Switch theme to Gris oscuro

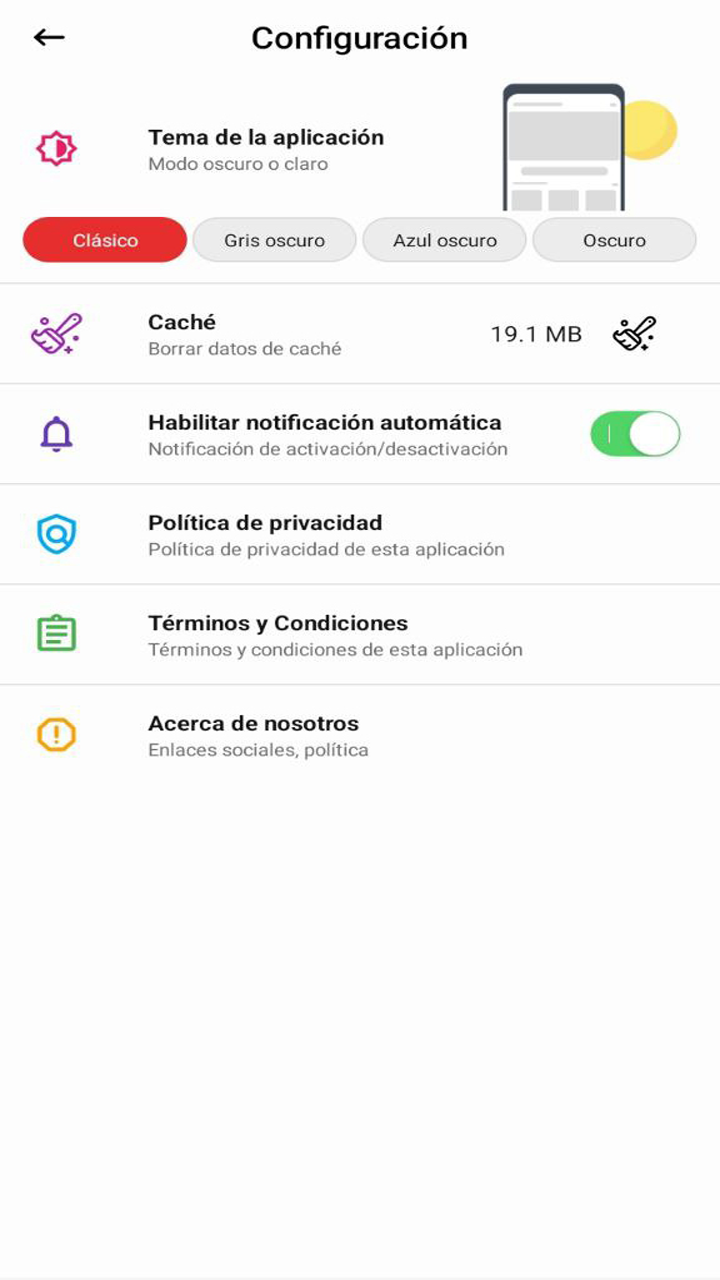(274, 240)
